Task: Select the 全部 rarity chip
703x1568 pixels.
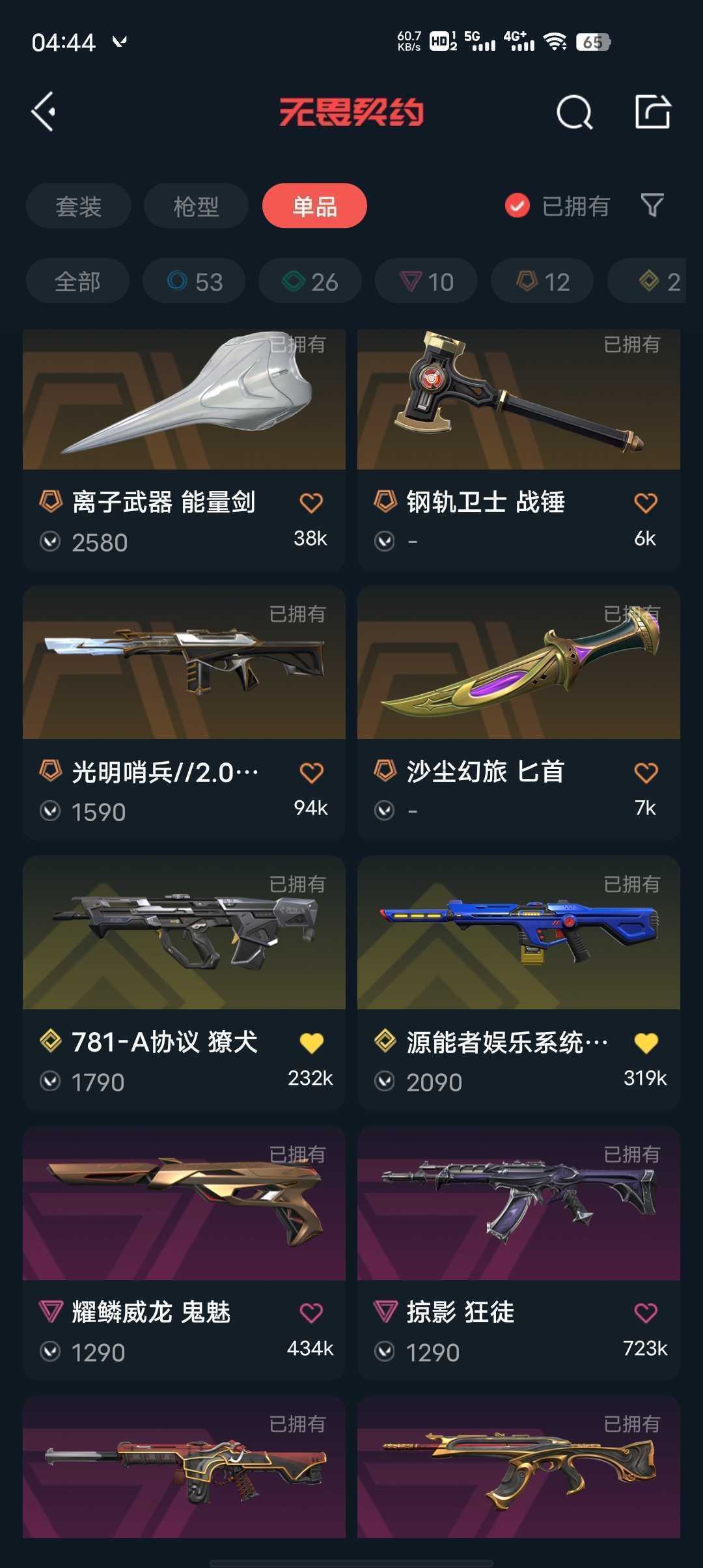Action: click(77, 281)
